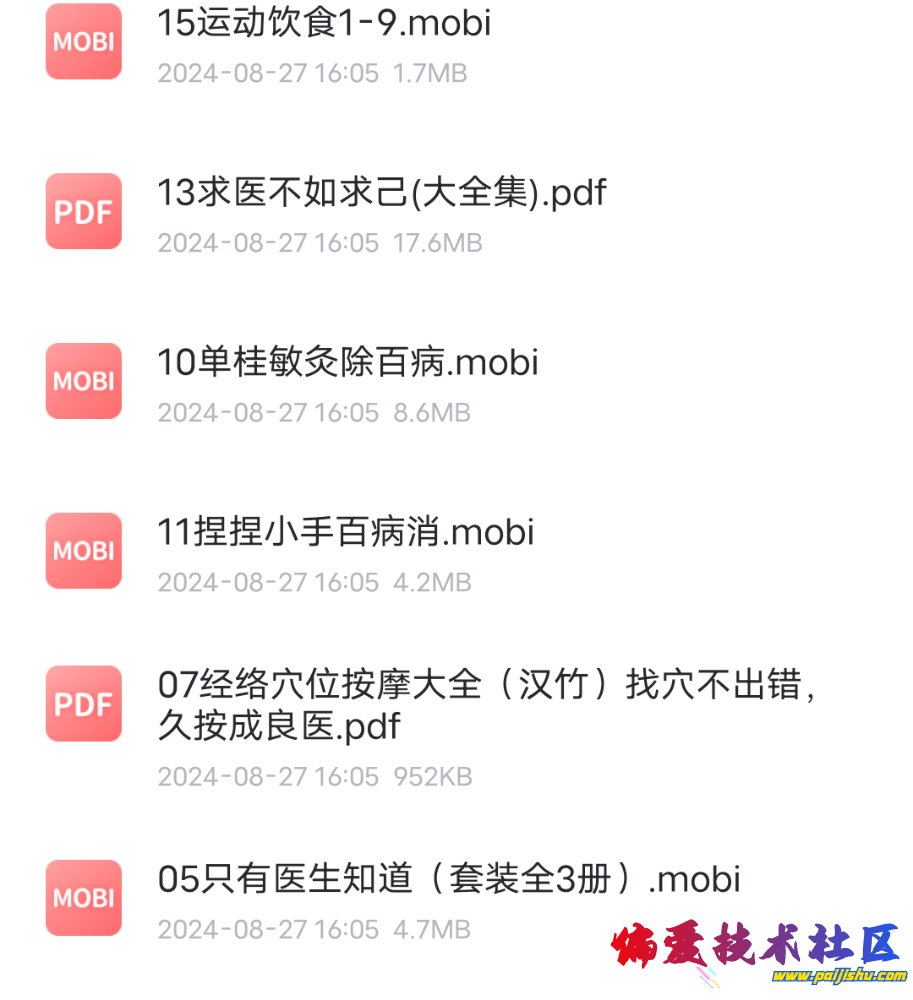This screenshot has width=913, height=1000.
Task: Click the topmost red file-type icon
Action: coord(83,43)
